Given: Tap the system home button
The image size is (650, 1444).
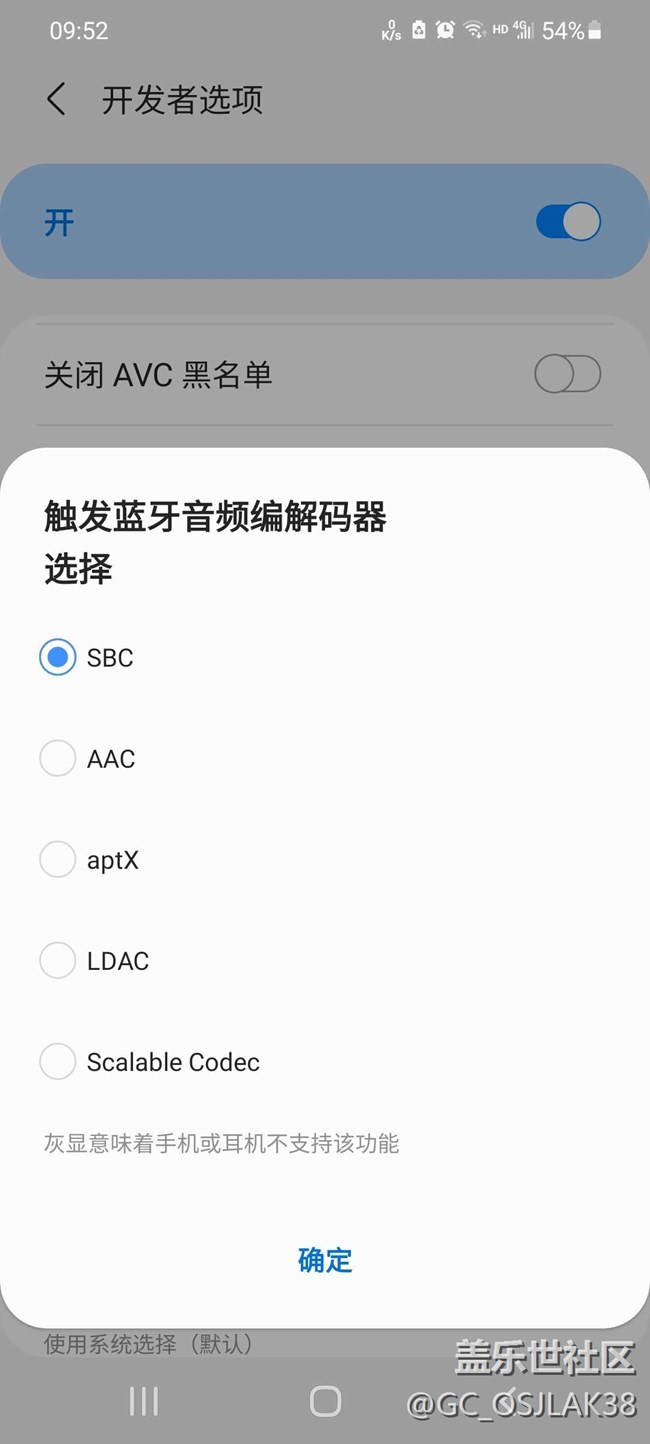Looking at the screenshot, I should click(x=325, y=1401).
